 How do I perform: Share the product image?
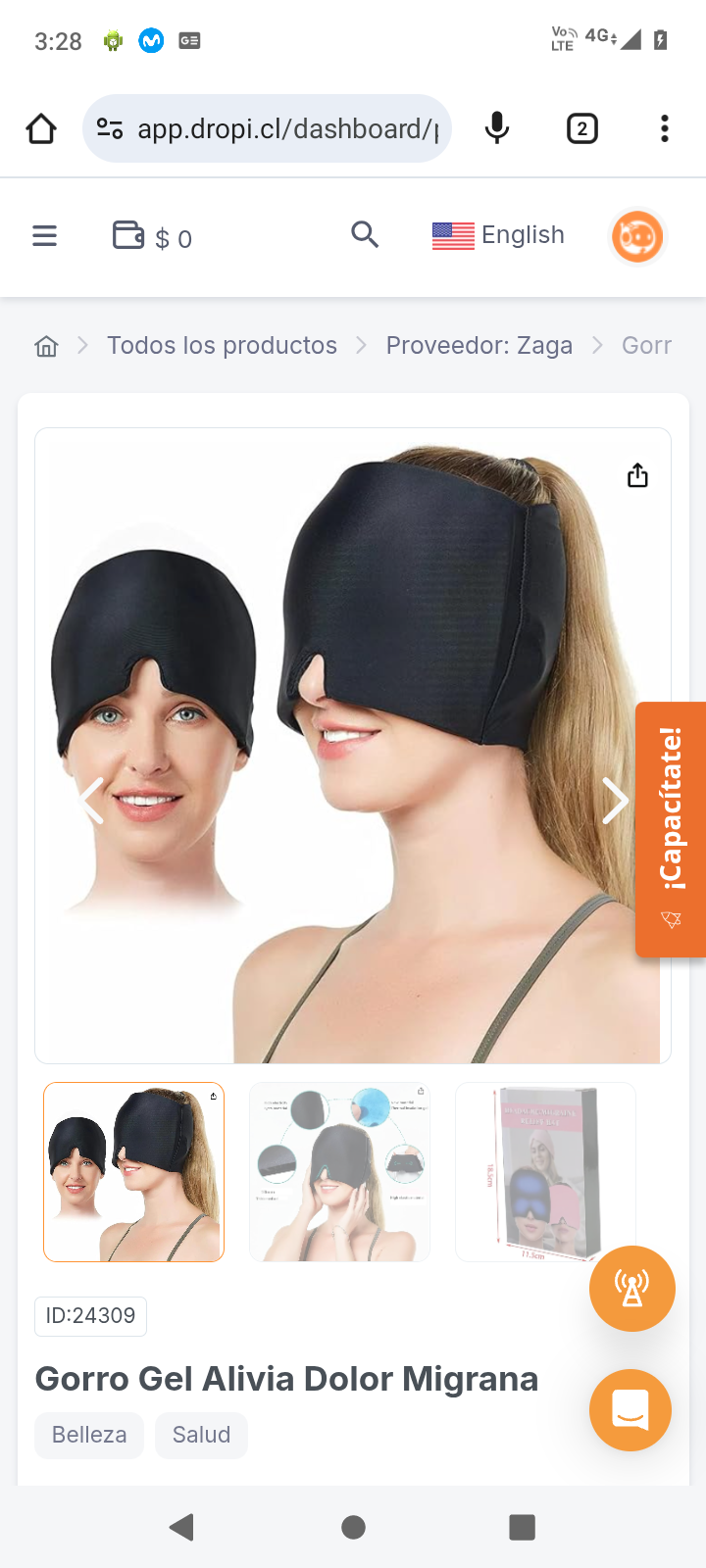click(x=637, y=475)
